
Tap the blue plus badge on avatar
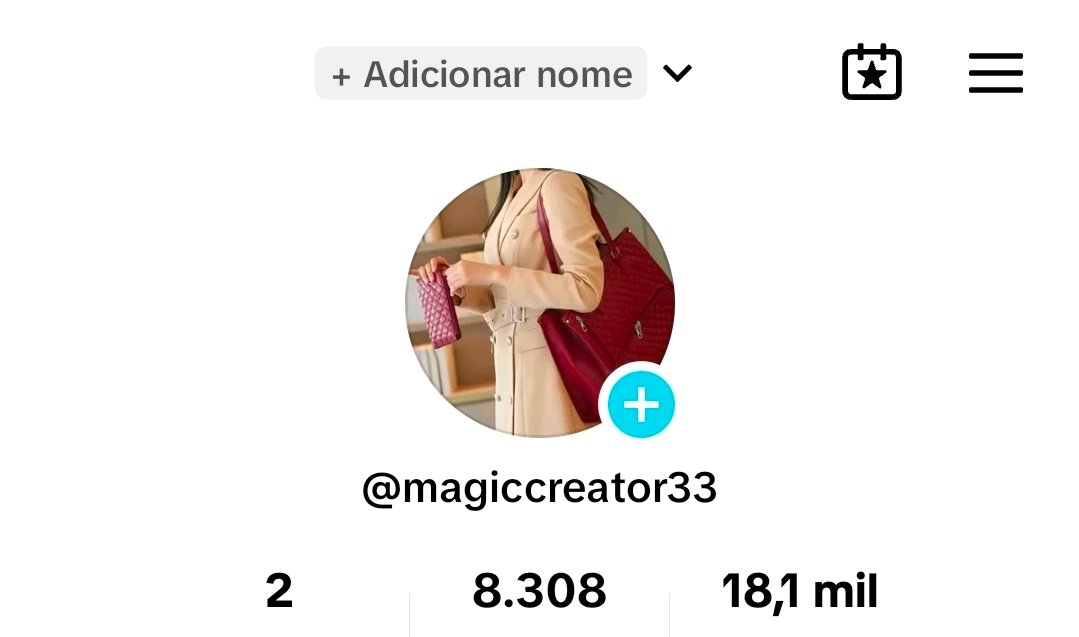(x=641, y=405)
